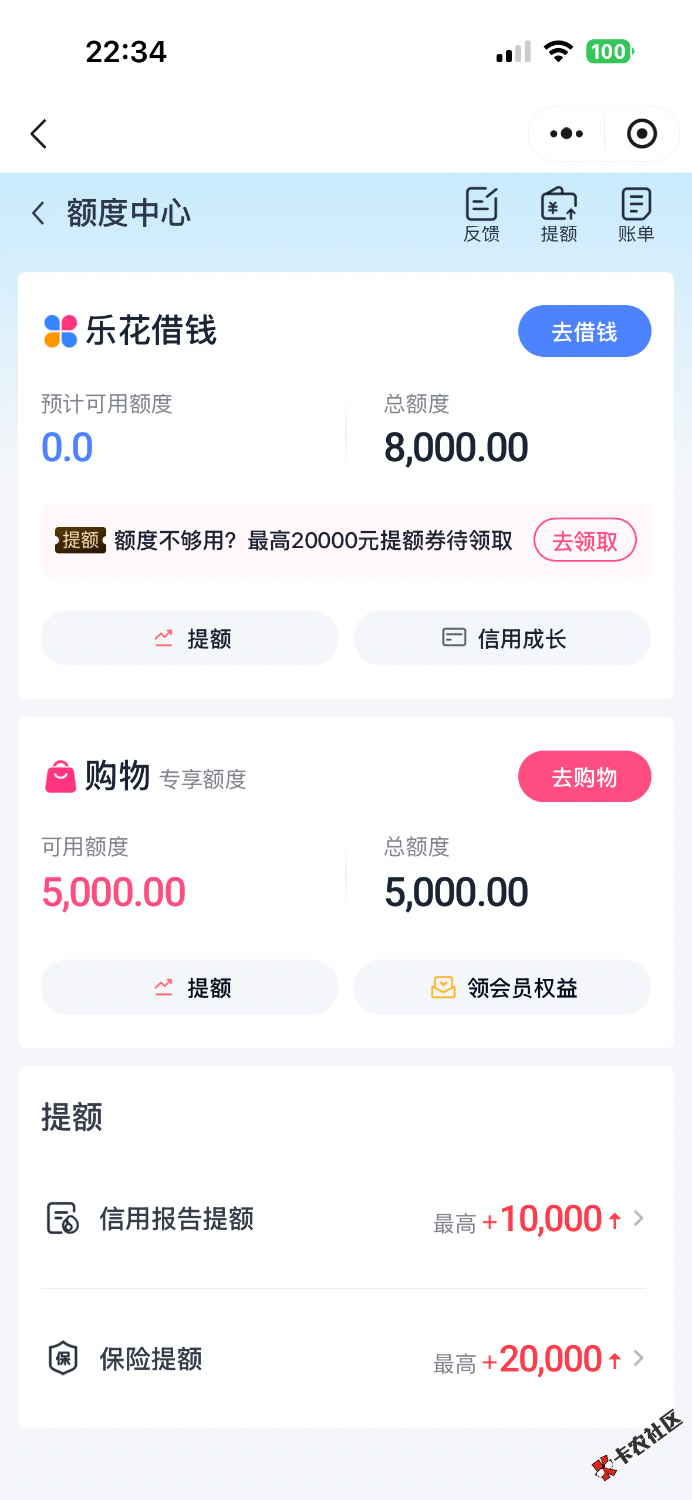The height and width of the screenshot is (1500, 692).
Task: Open the 保险提额 row
Action: pos(345,1359)
